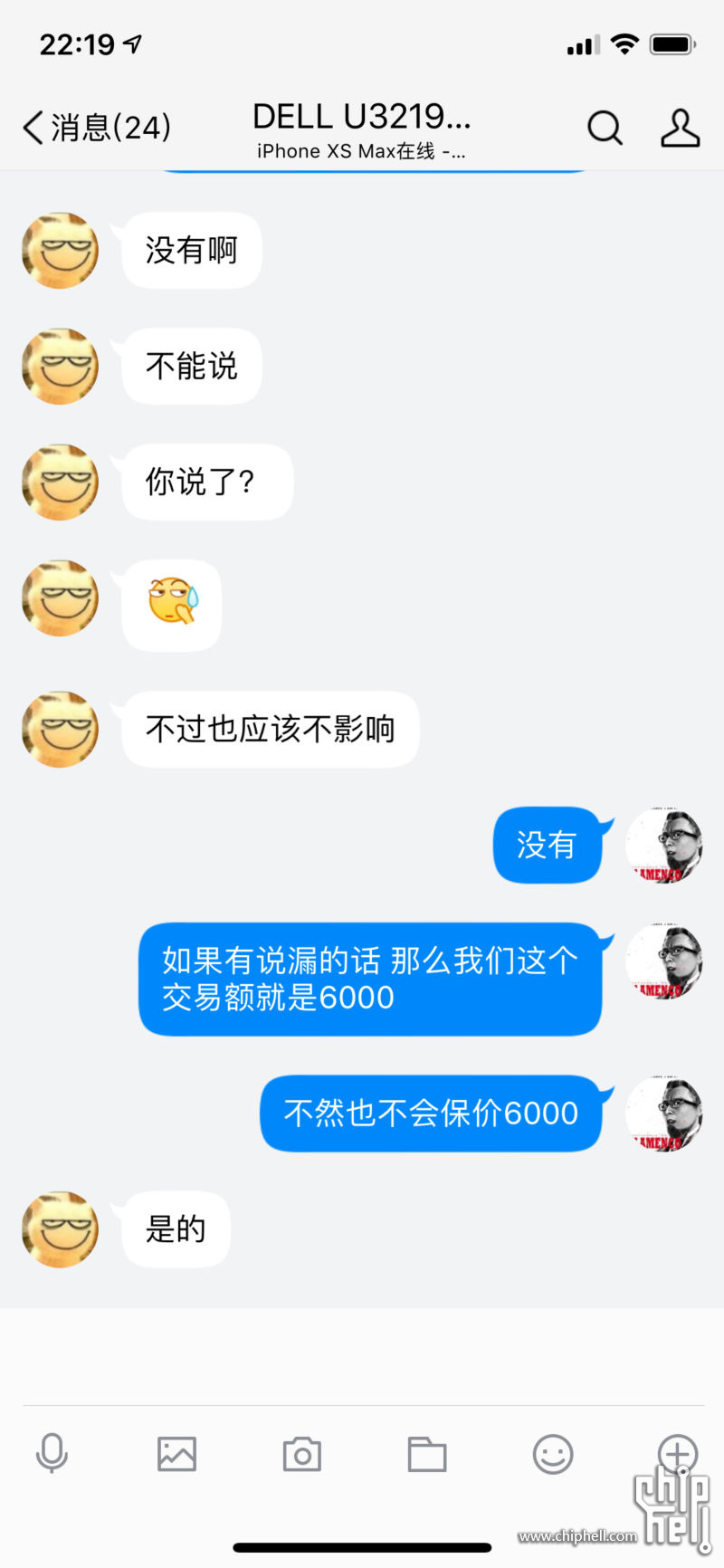Open the emoji smiley panel

click(x=552, y=1454)
